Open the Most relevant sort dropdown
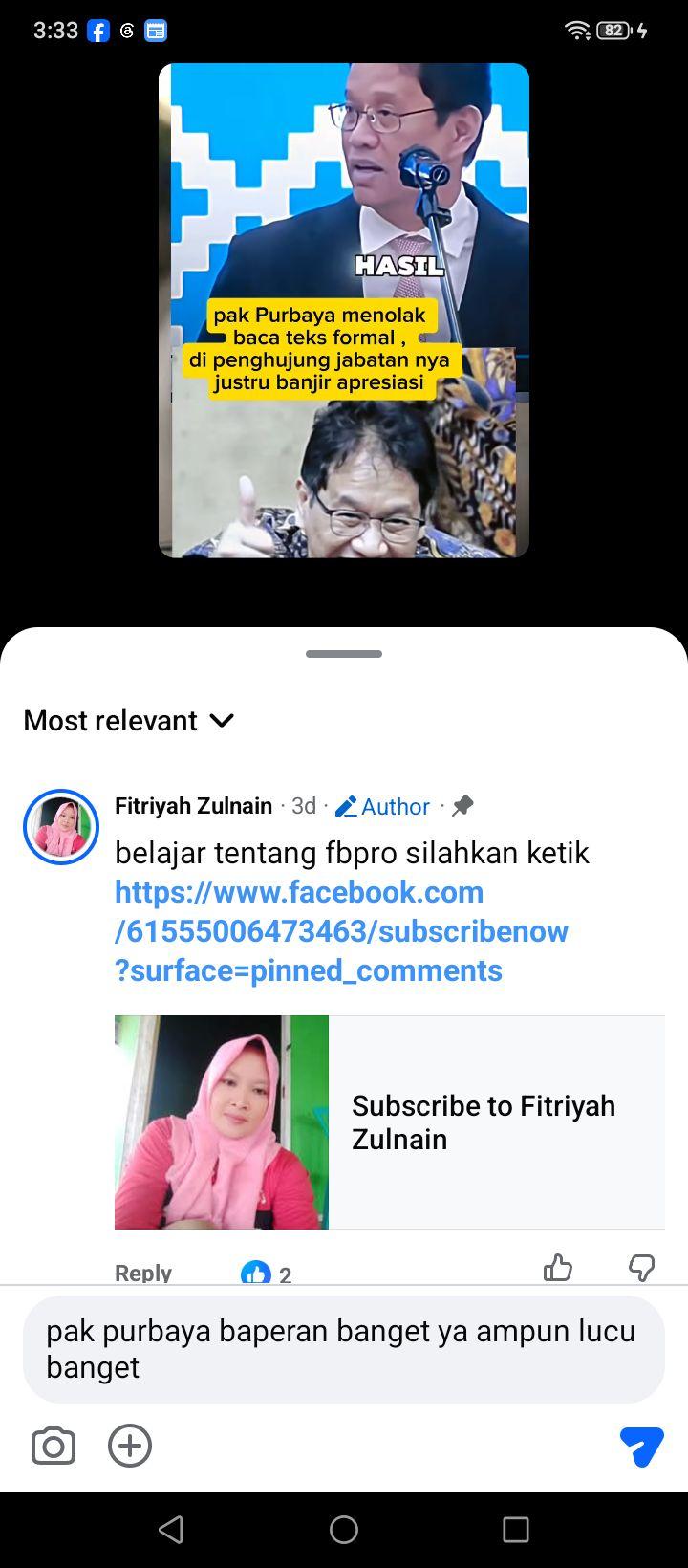688x1568 pixels. coord(129,720)
